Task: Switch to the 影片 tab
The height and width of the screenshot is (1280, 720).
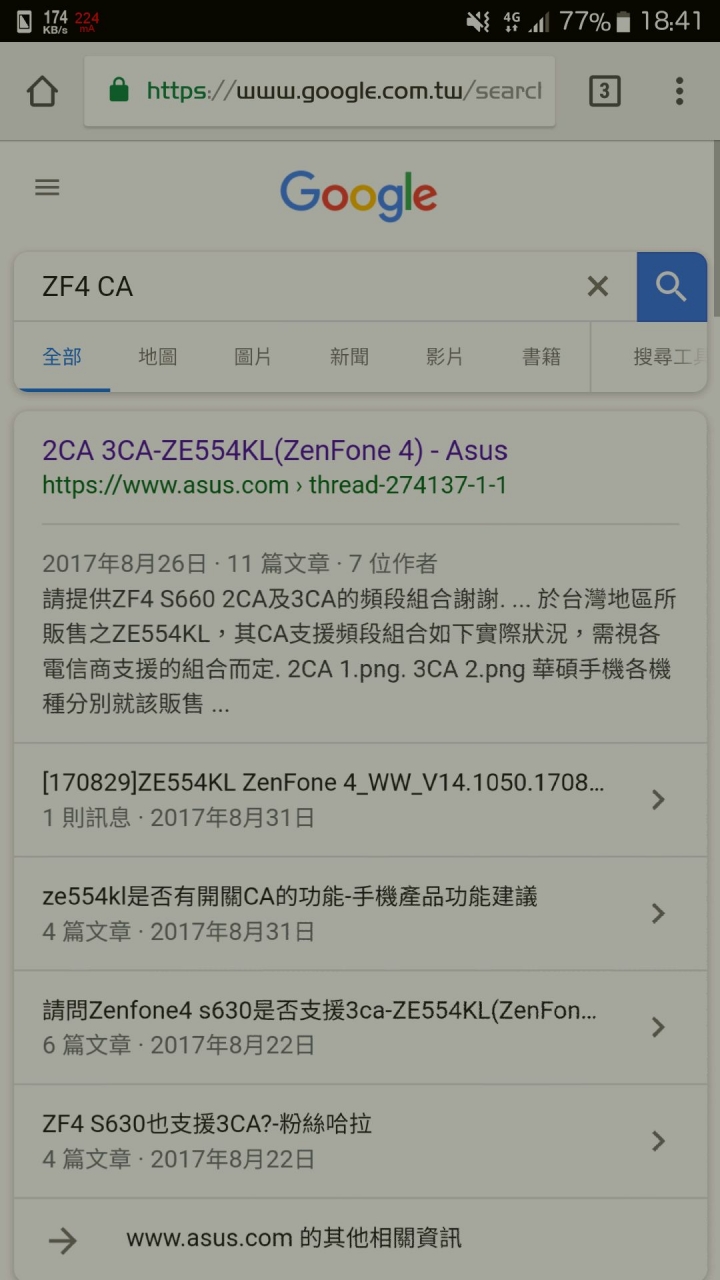Action: [x=444, y=356]
